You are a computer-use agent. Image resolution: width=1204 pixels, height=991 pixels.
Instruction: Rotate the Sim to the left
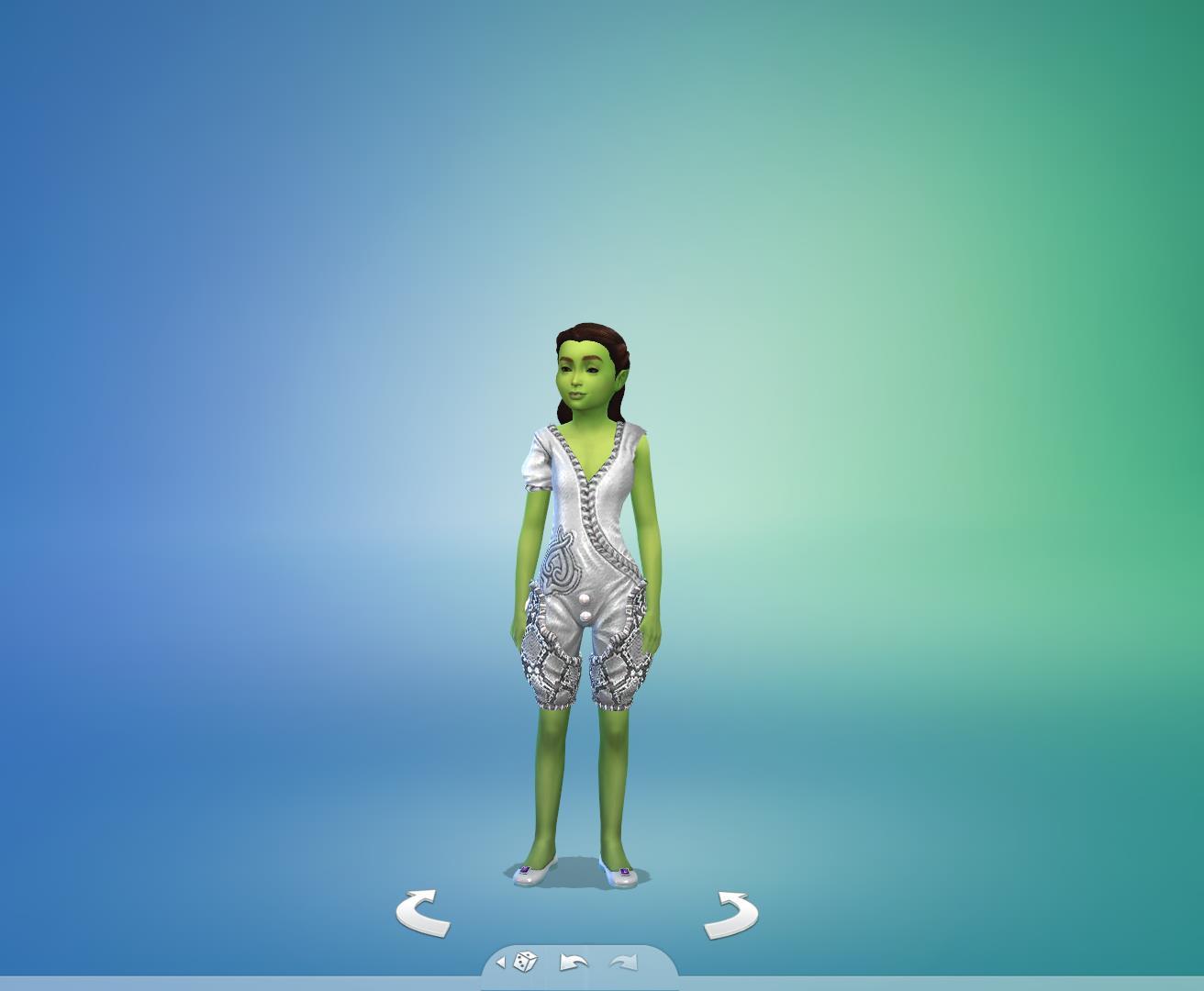pyautogui.click(x=423, y=914)
